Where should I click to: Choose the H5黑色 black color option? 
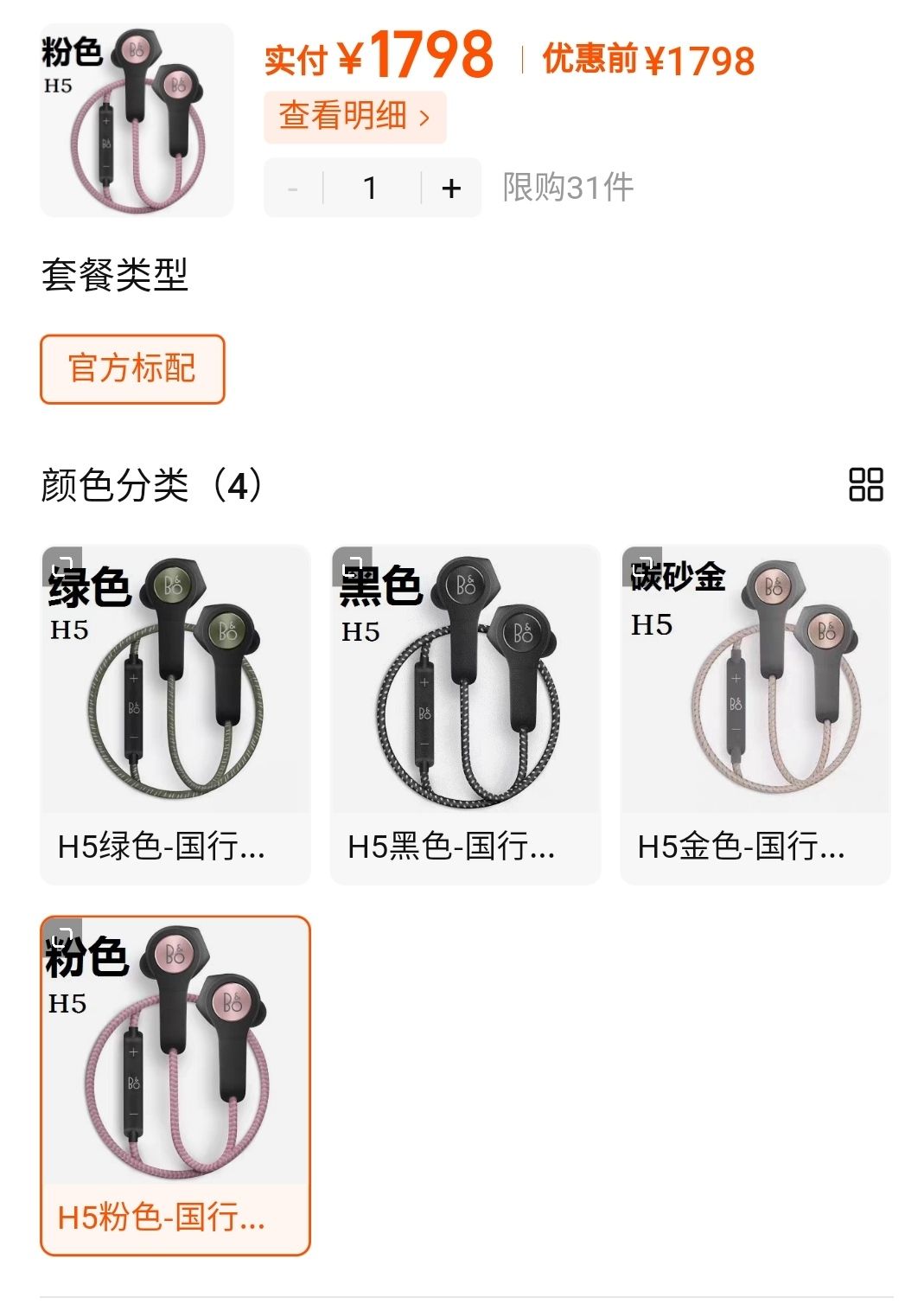coord(464,713)
